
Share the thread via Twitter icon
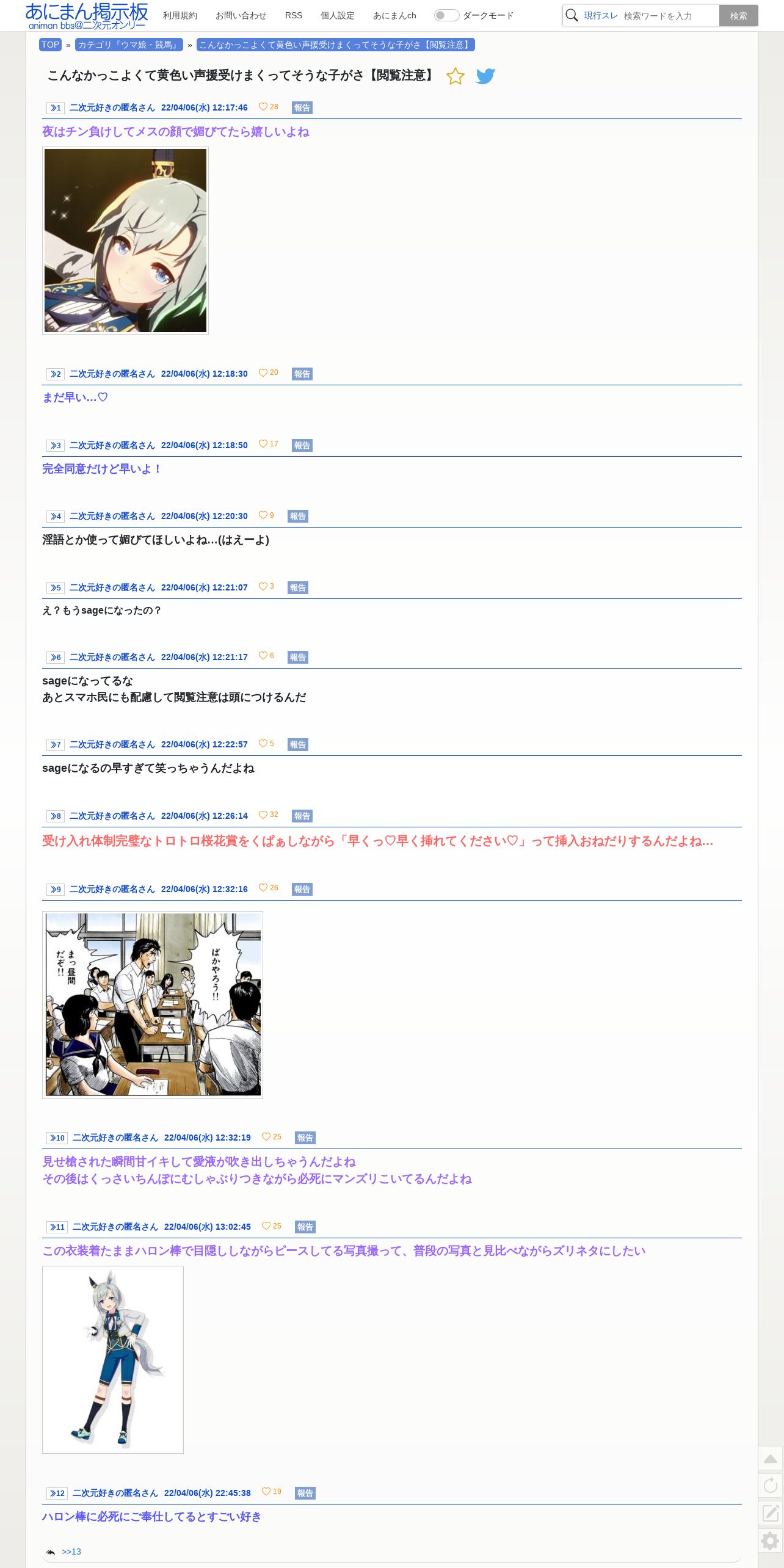[x=485, y=76]
